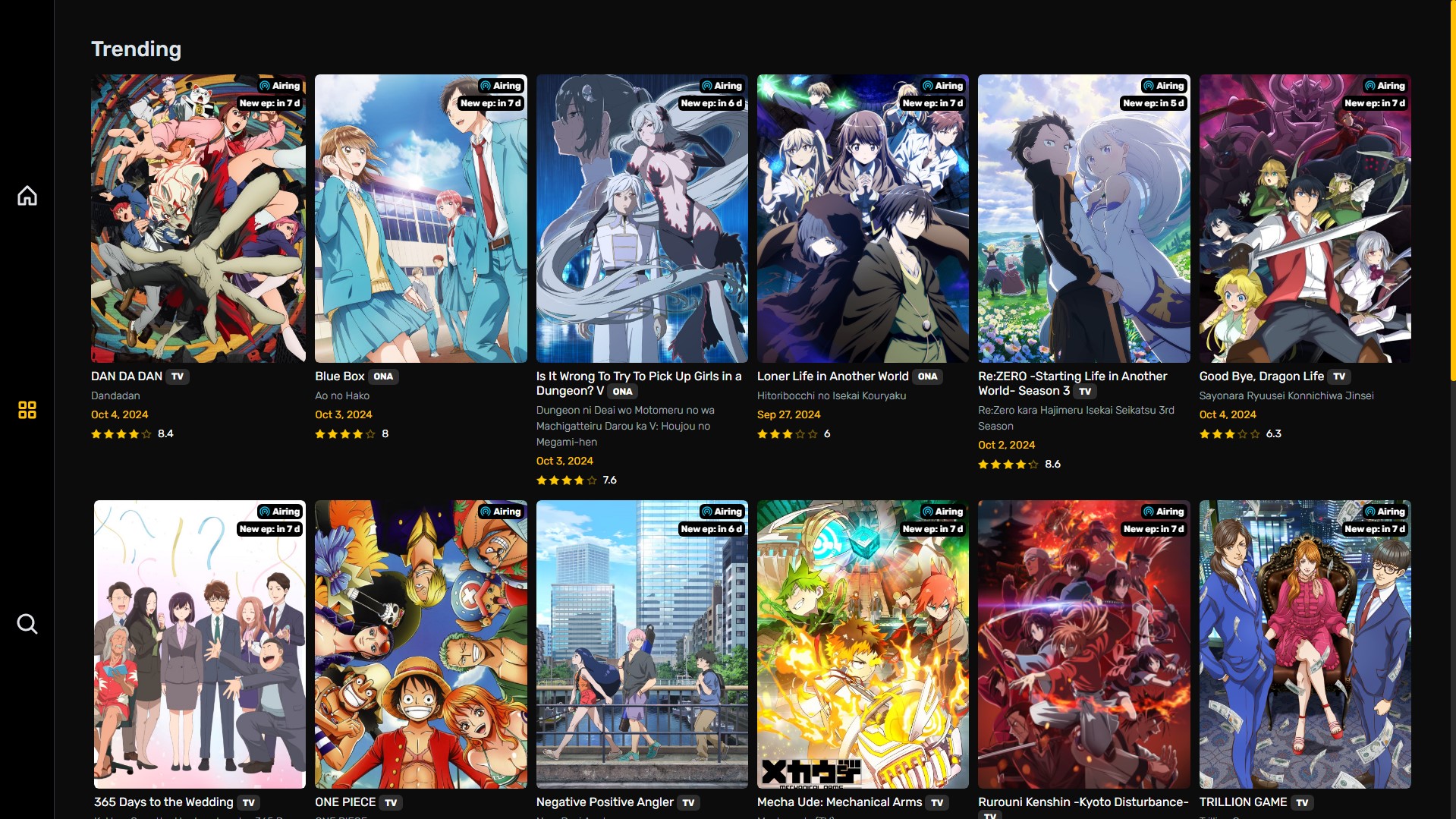Open the search icon in sidebar
1456x819 pixels.
click(27, 624)
